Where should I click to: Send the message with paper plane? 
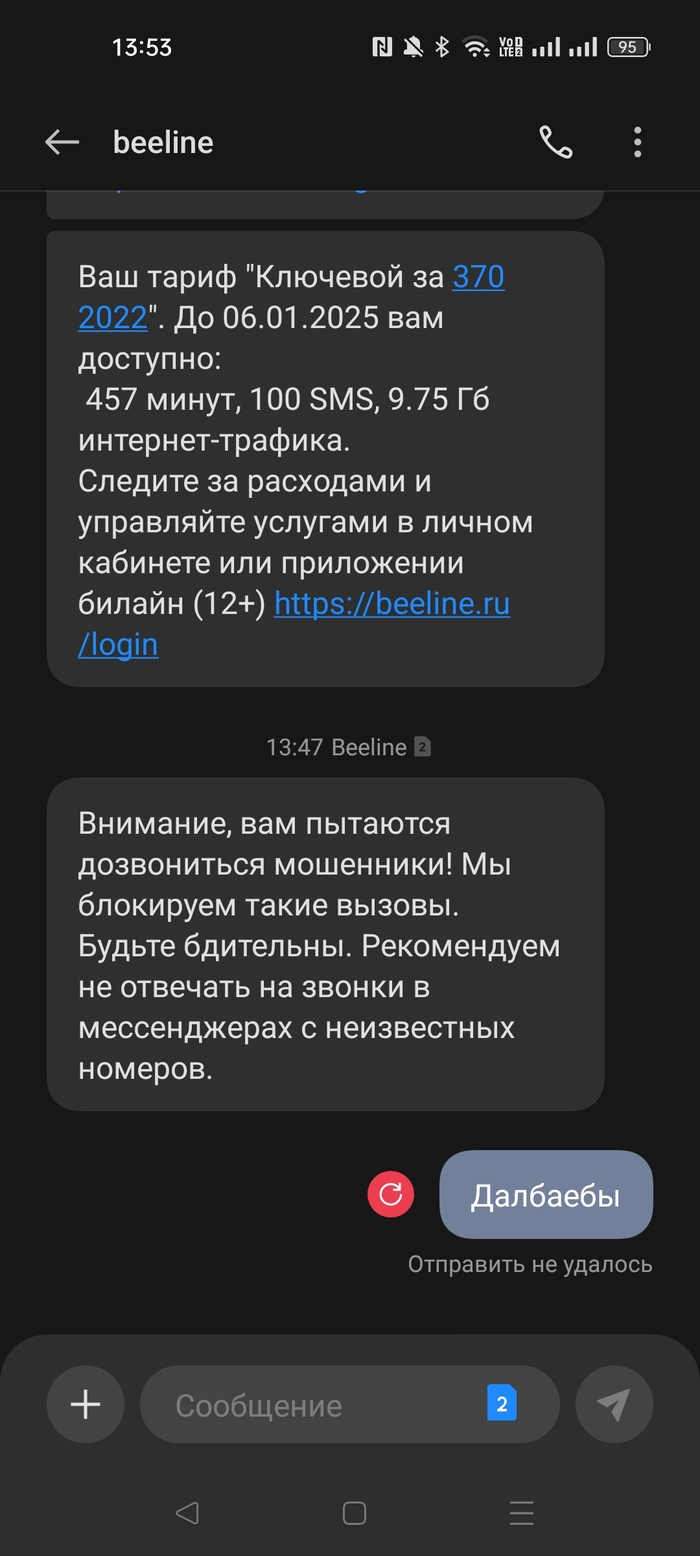[613, 1405]
